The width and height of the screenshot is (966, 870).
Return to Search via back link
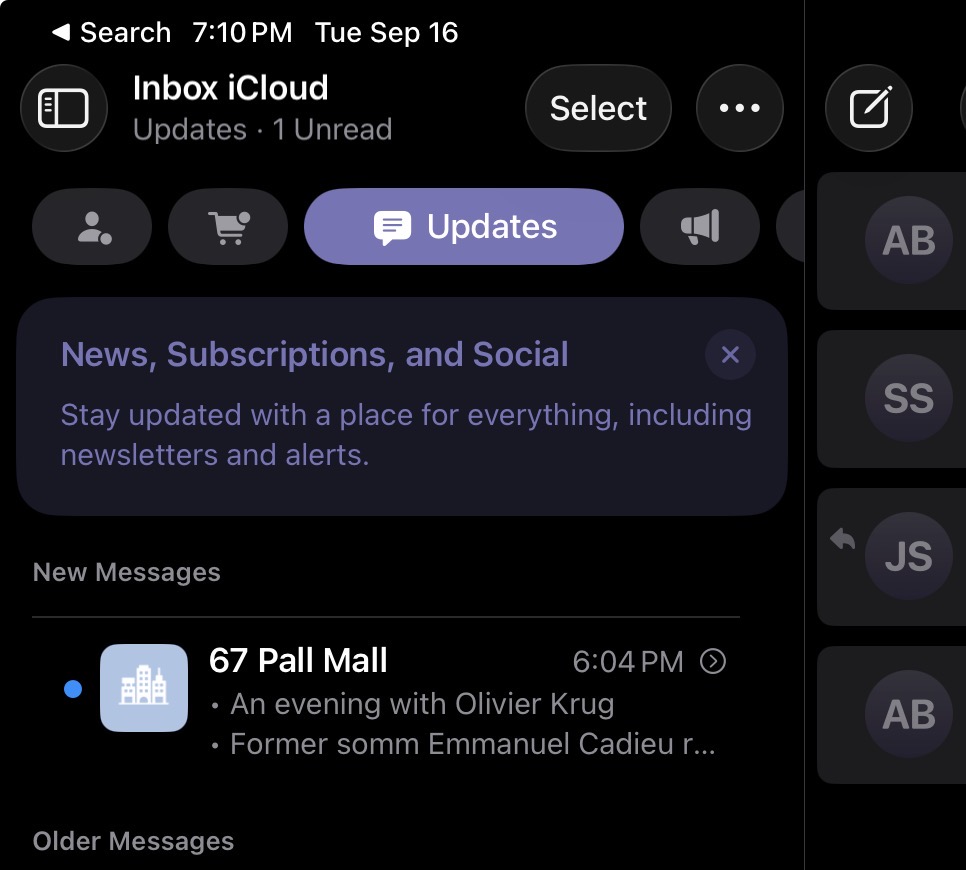point(110,32)
